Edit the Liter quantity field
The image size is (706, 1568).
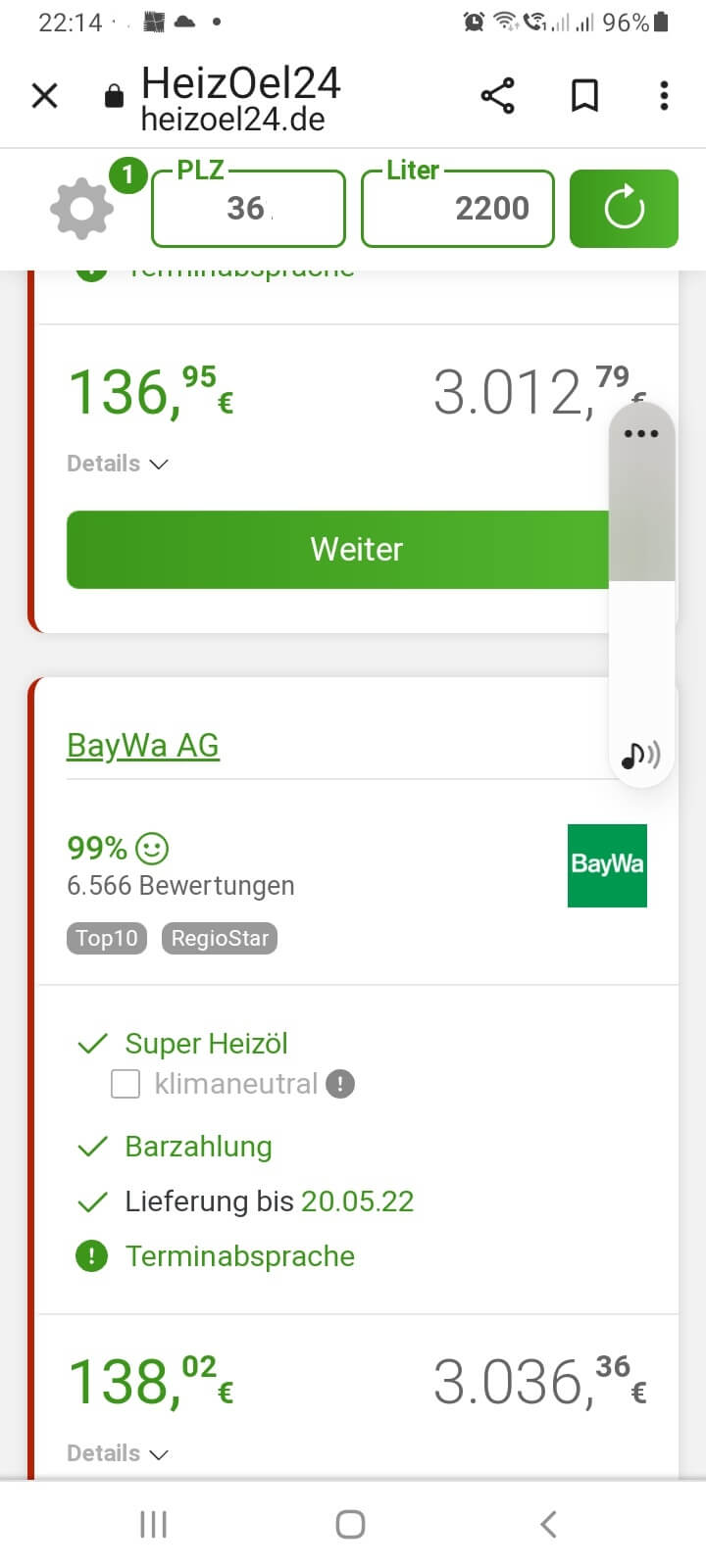[x=458, y=208]
